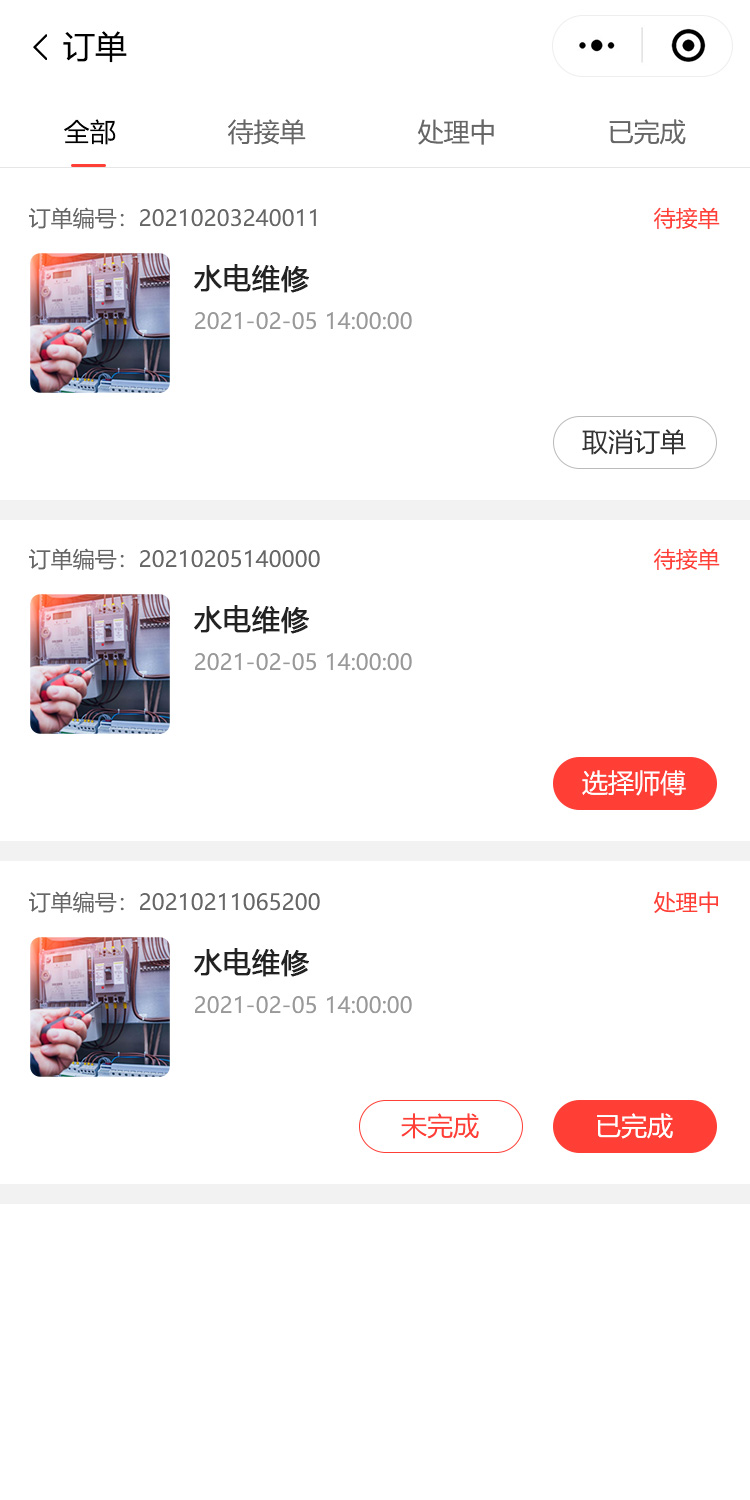
Task: Switch to the 全部 tab
Action: [x=89, y=132]
